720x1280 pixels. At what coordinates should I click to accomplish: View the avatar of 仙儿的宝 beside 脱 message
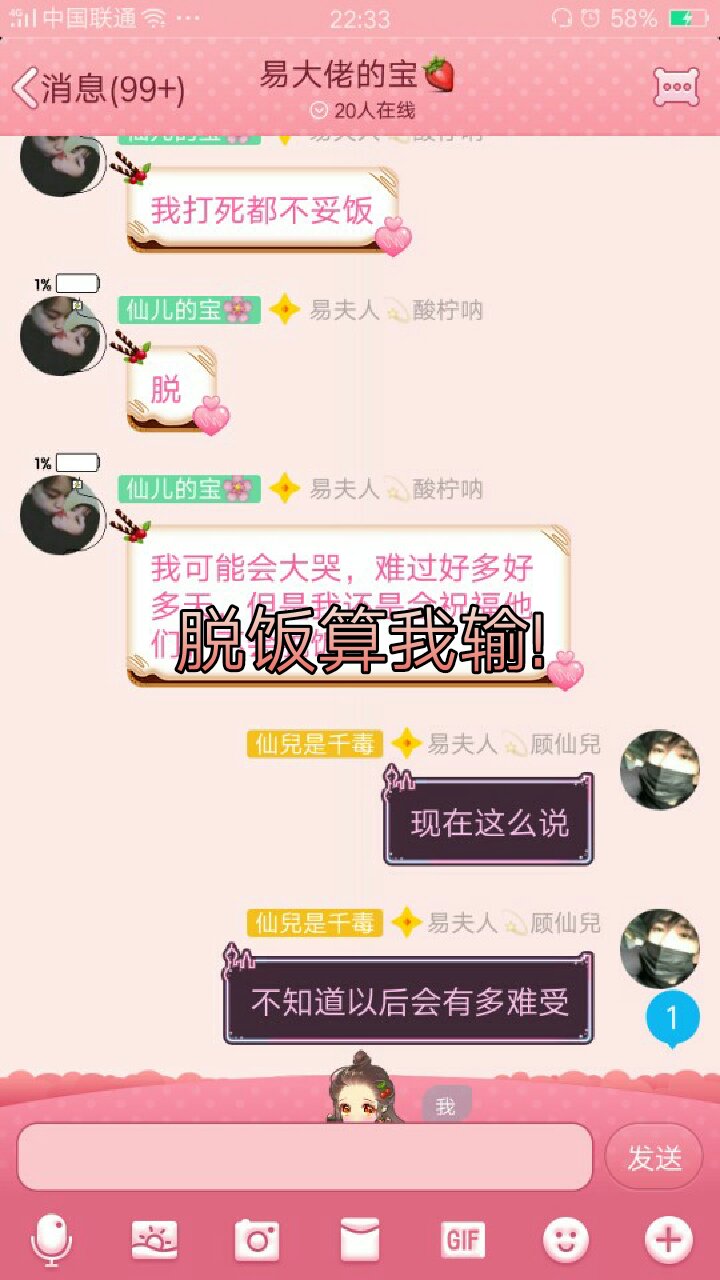click(x=61, y=336)
